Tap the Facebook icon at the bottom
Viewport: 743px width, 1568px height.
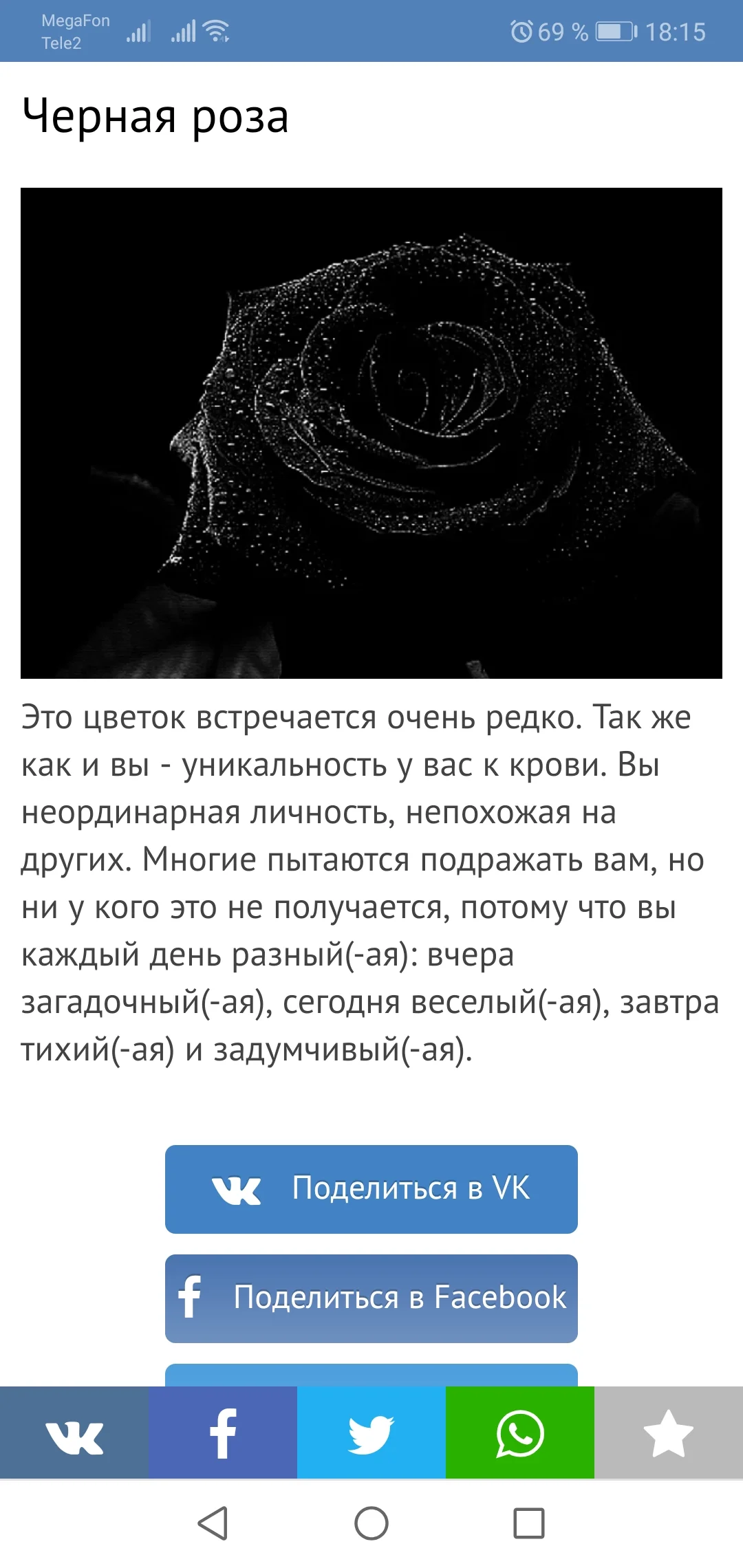pos(223,1437)
